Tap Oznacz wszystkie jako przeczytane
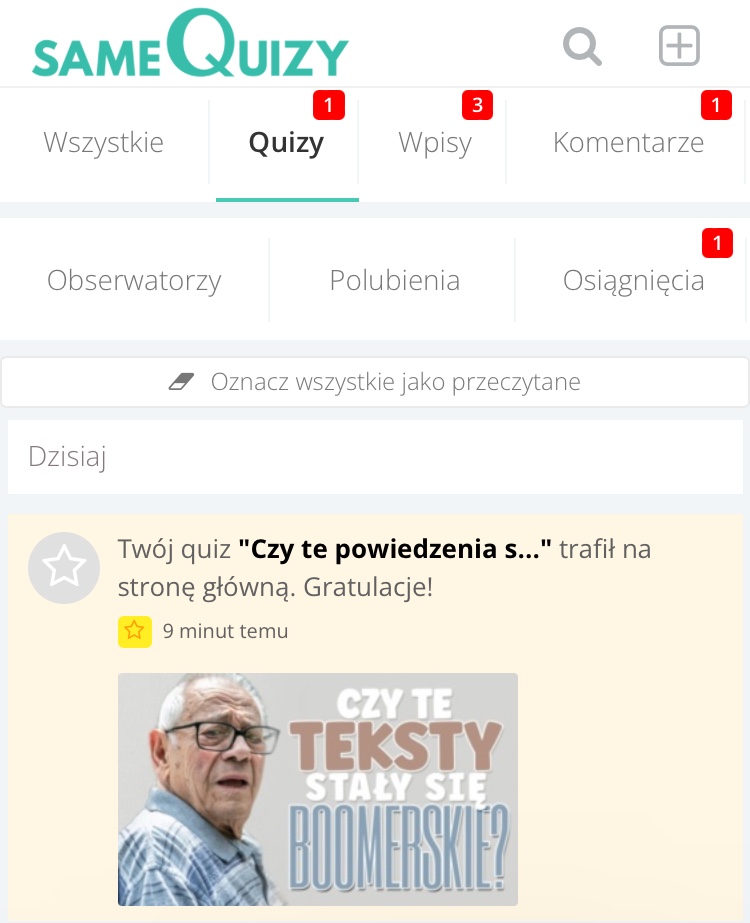 coord(375,382)
